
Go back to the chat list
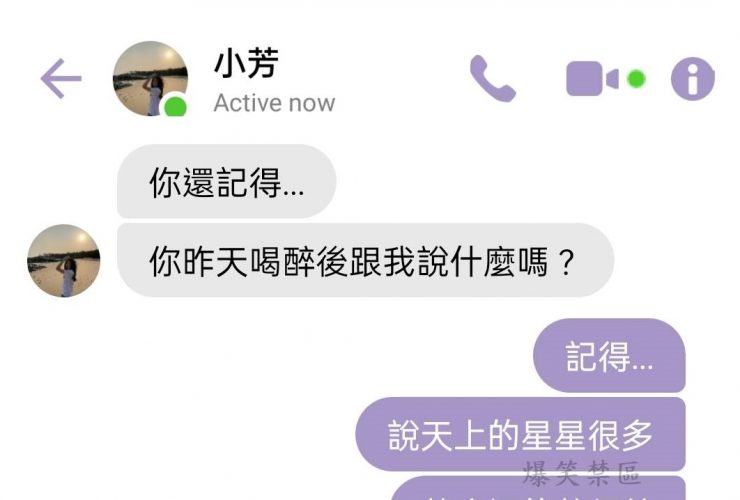pyautogui.click(x=60, y=78)
